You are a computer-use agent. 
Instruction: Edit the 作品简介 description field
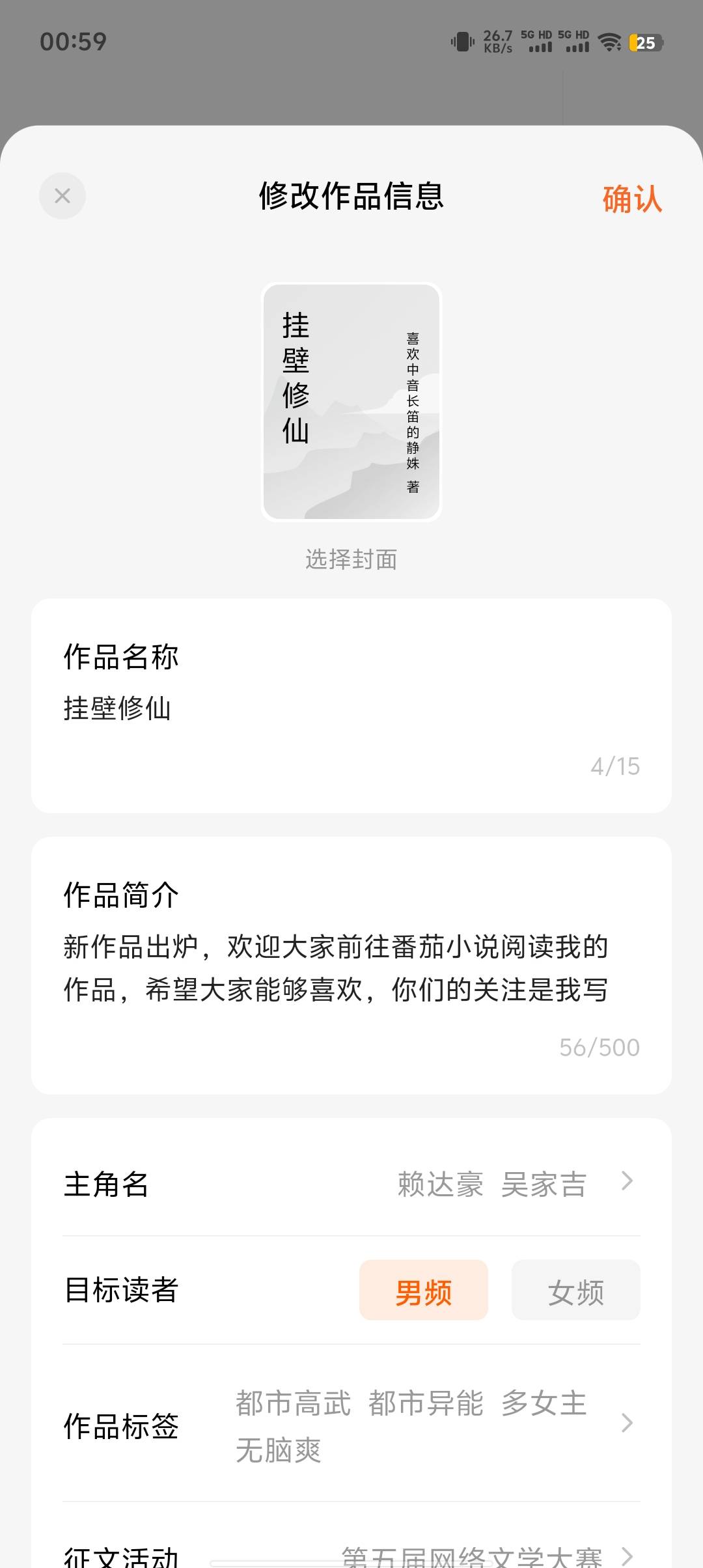351,968
